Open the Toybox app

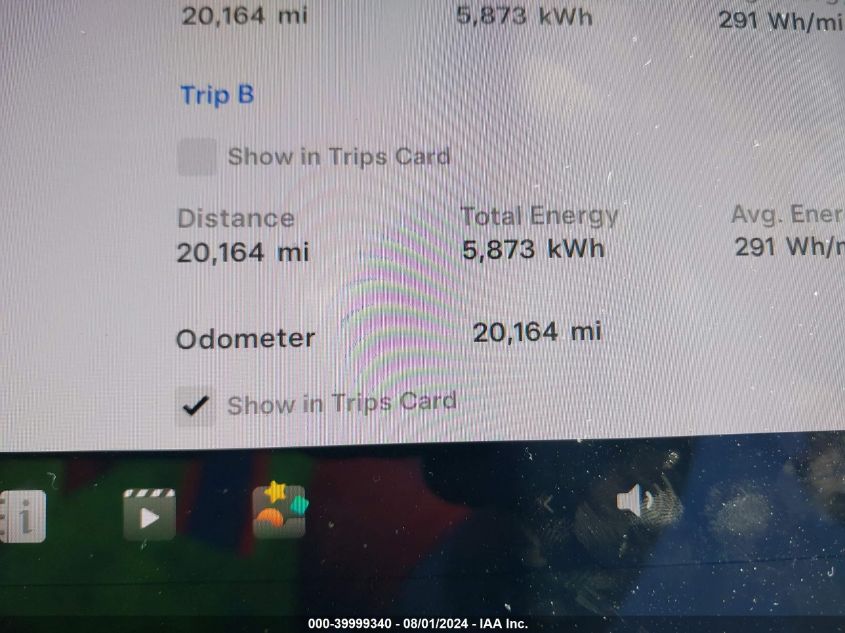pos(279,510)
